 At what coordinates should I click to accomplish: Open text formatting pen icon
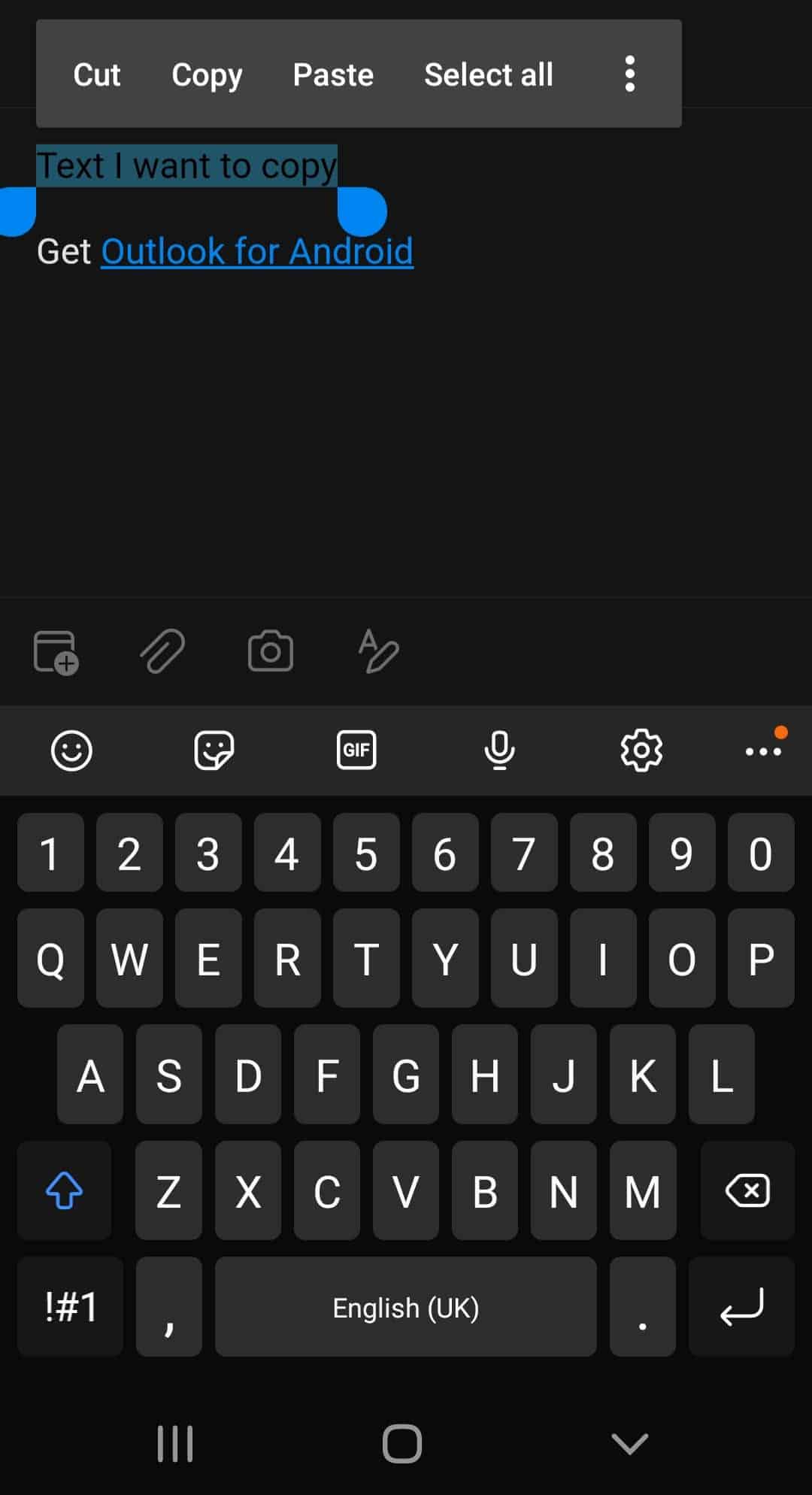[x=377, y=651]
